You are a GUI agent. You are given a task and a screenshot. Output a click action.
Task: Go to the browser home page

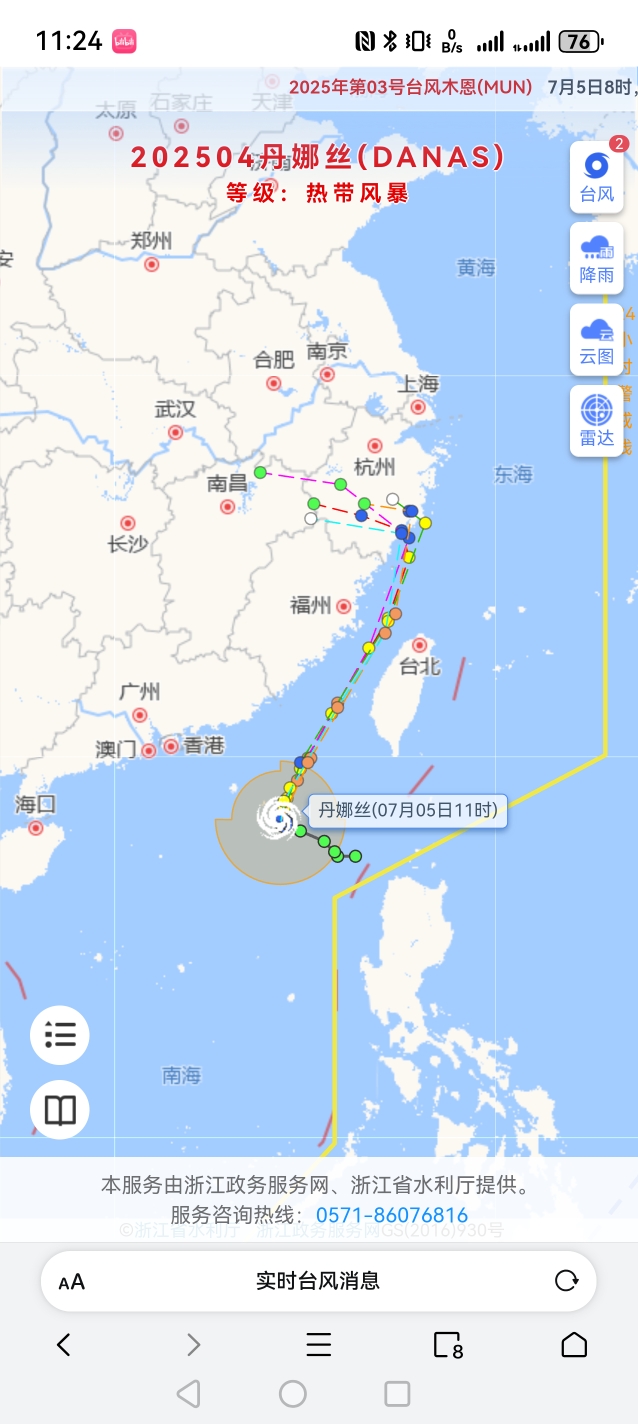(x=574, y=1345)
